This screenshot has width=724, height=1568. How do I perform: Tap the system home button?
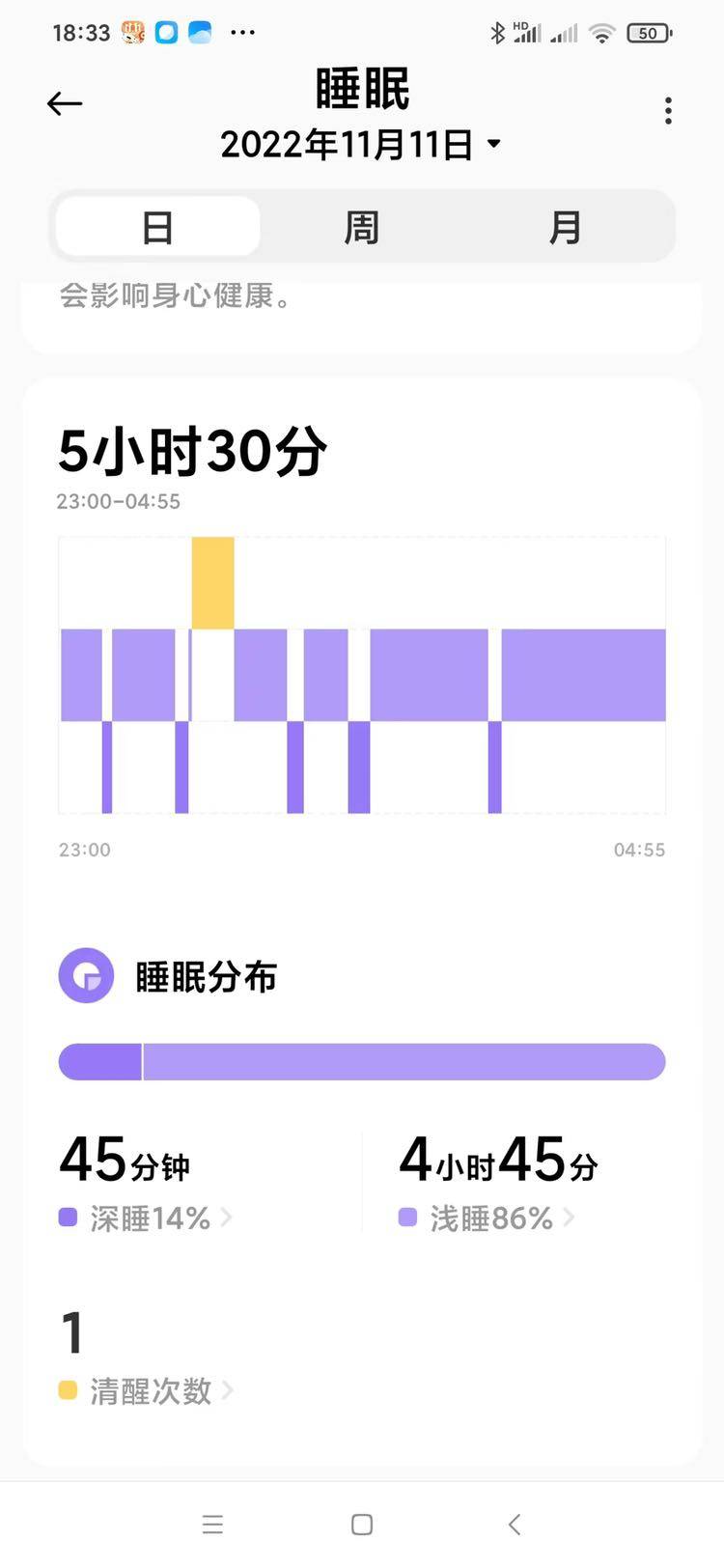(x=362, y=1525)
